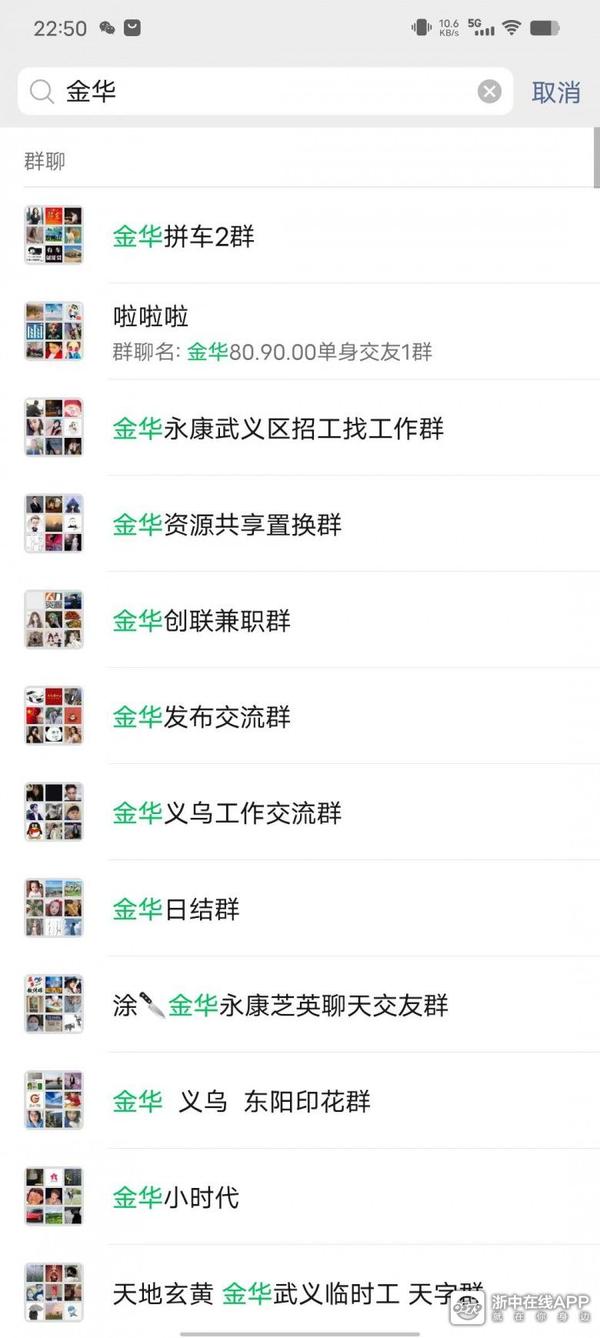Open 天地玄黄 金华武义临时工 group
Image resolution: width=600 pixels, height=1338 pixels.
tap(280, 1292)
